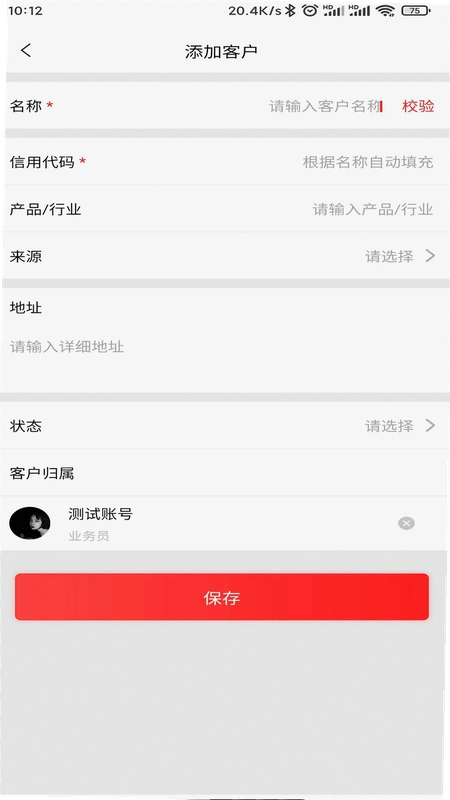The image size is (450, 800).
Task: Tap the 产品/行业 input field
Action: (x=372, y=209)
